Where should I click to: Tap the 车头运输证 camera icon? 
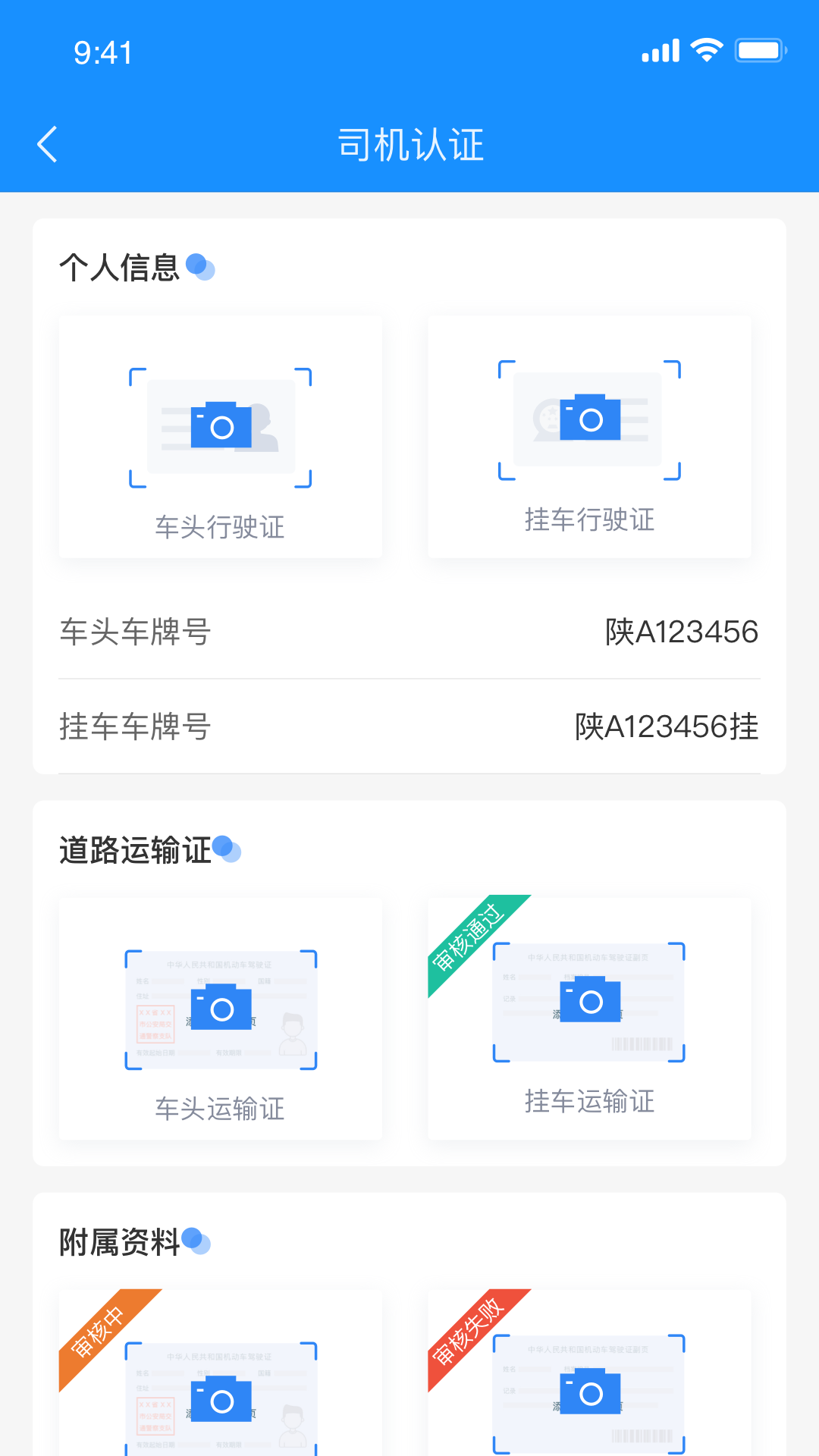[x=221, y=1009]
